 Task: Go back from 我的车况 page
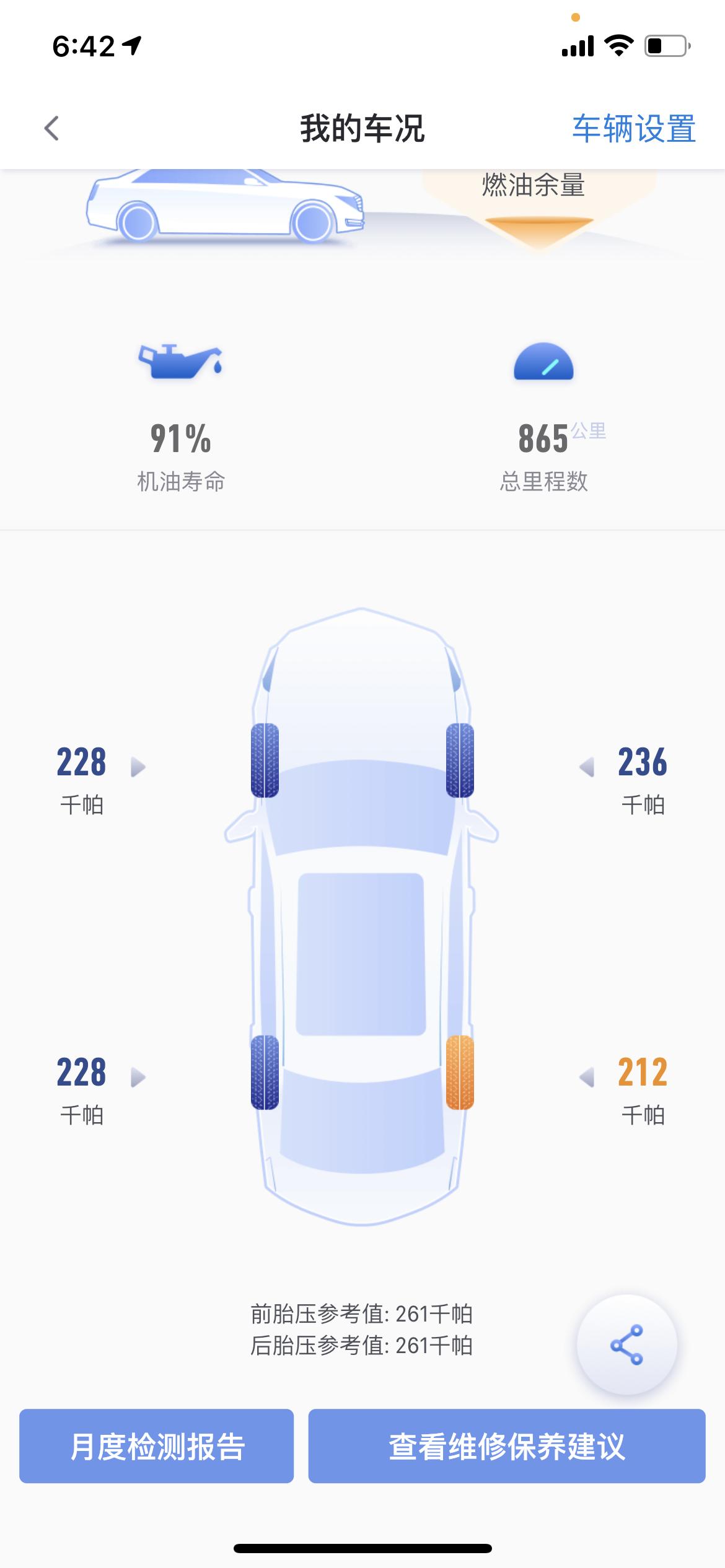point(52,129)
